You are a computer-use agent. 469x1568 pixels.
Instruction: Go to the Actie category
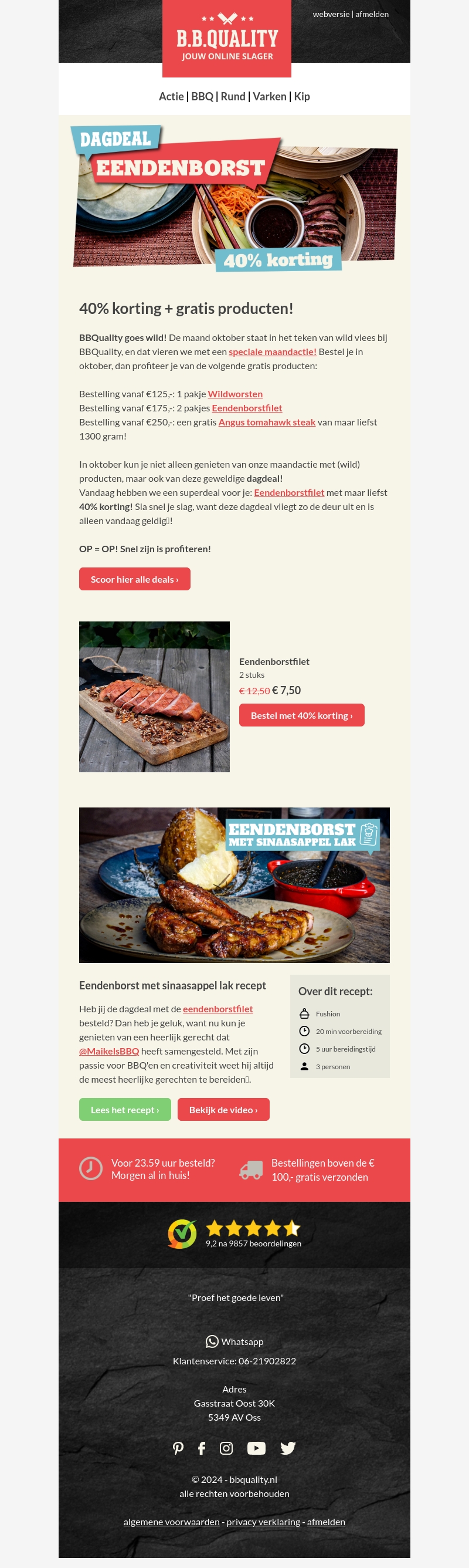point(171,96)
